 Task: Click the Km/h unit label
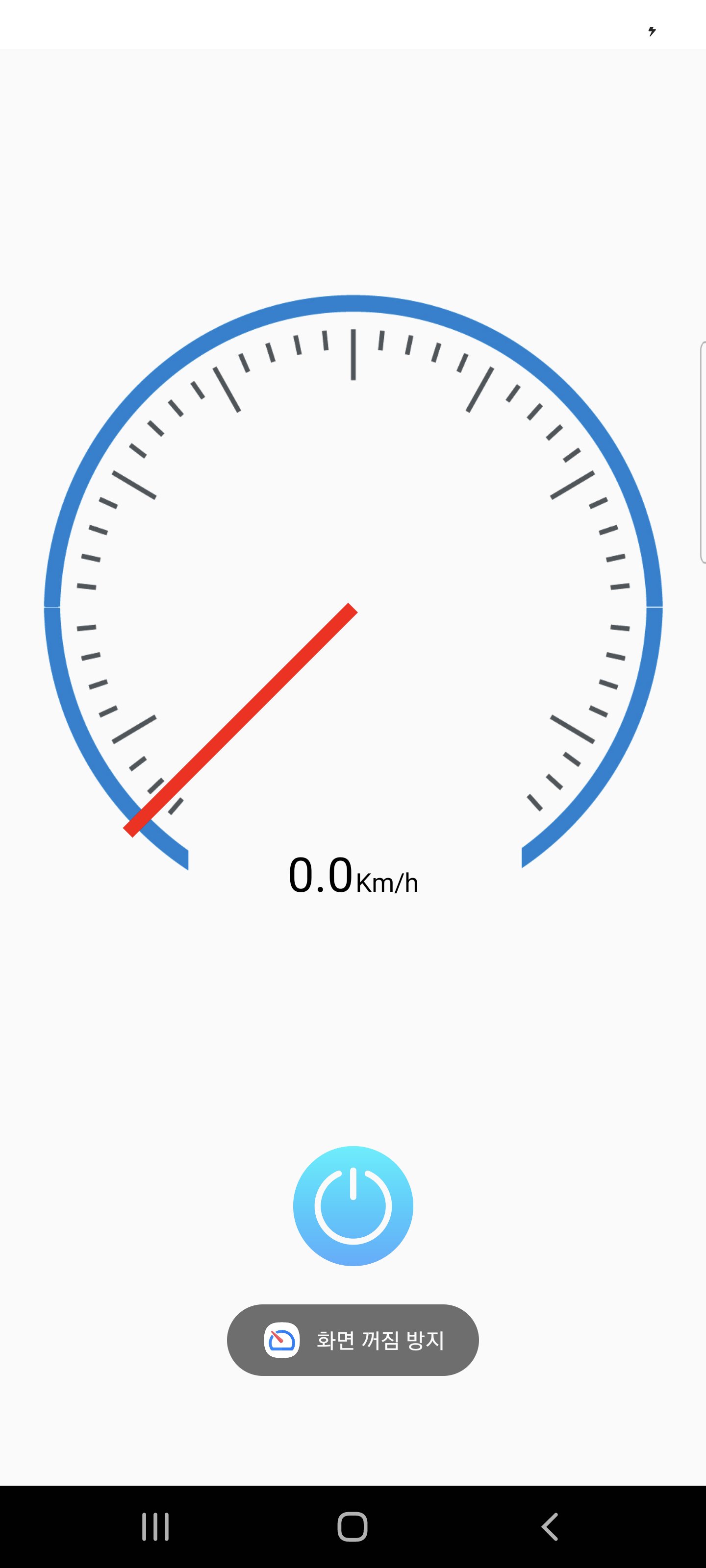[x=388, y=881]
